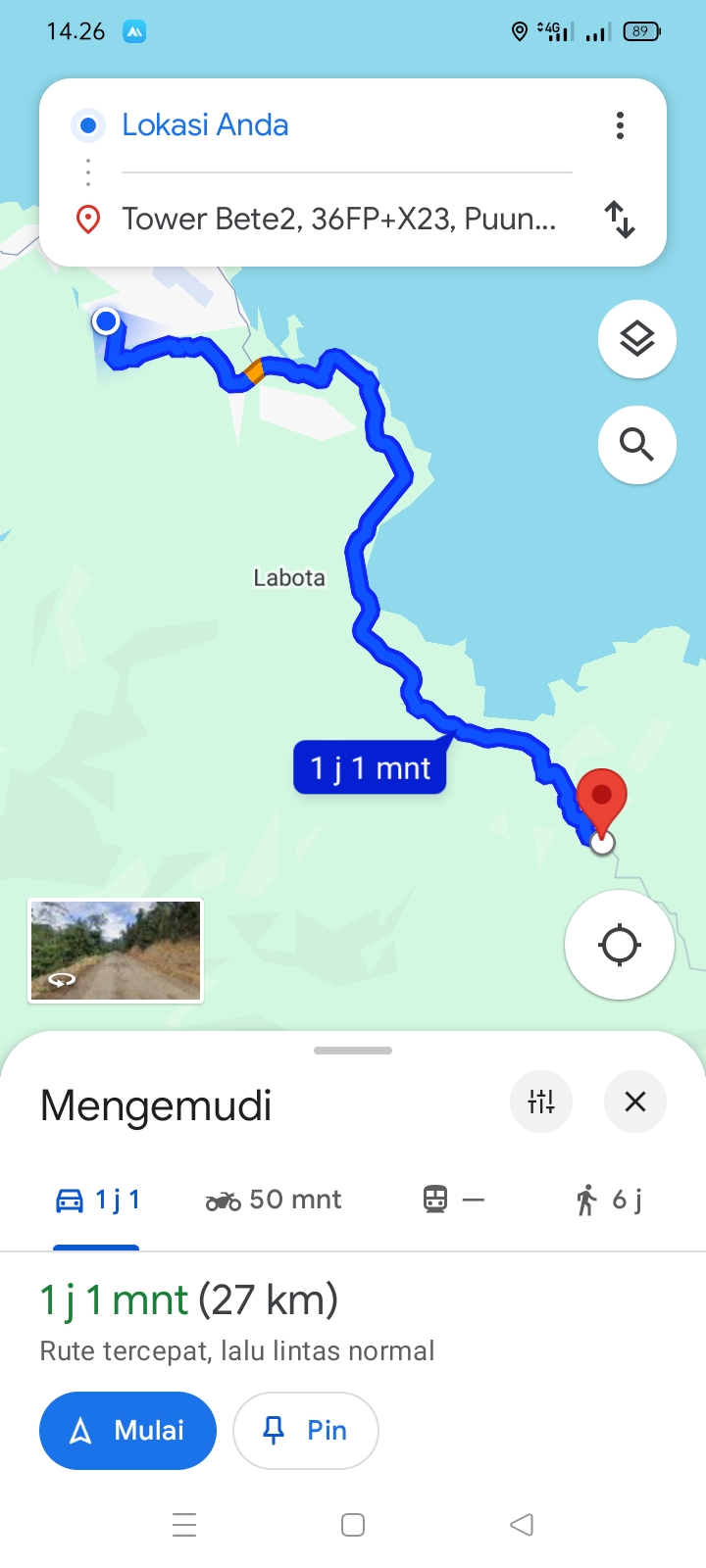This screenshot has height=1568, width=706.
Task: Open the Street View thumbnail
Action: [x=116, y=951]
